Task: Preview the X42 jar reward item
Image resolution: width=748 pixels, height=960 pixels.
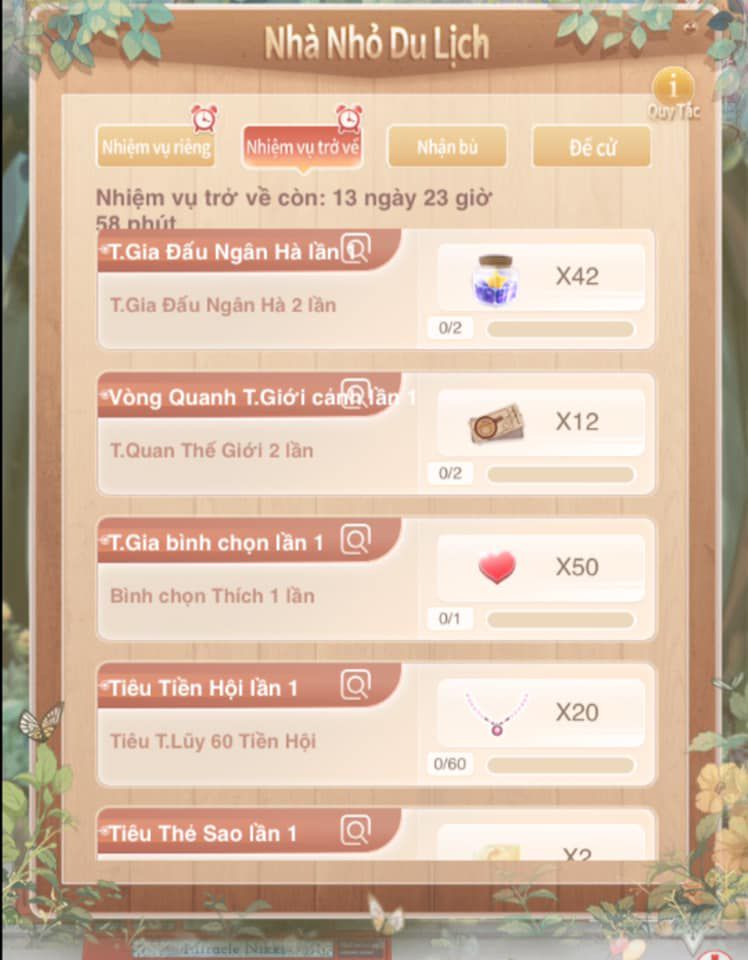Action: 494,279
